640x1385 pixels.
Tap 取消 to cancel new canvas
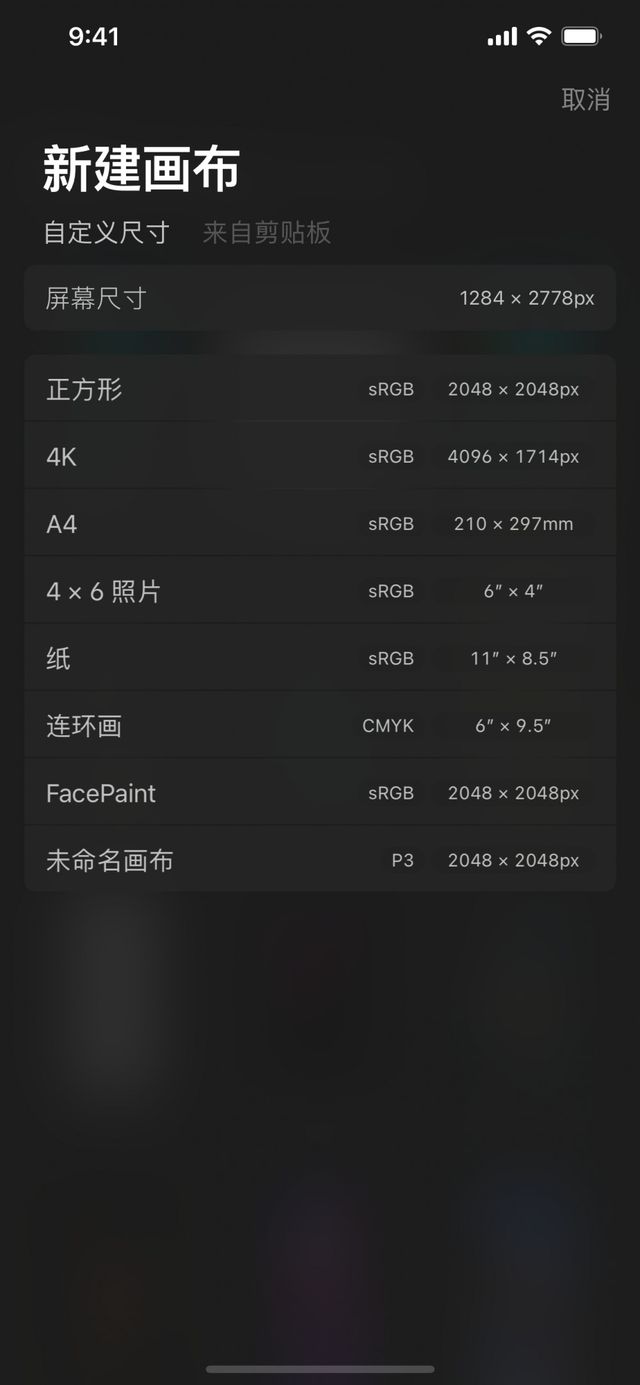tap(585, 100)
